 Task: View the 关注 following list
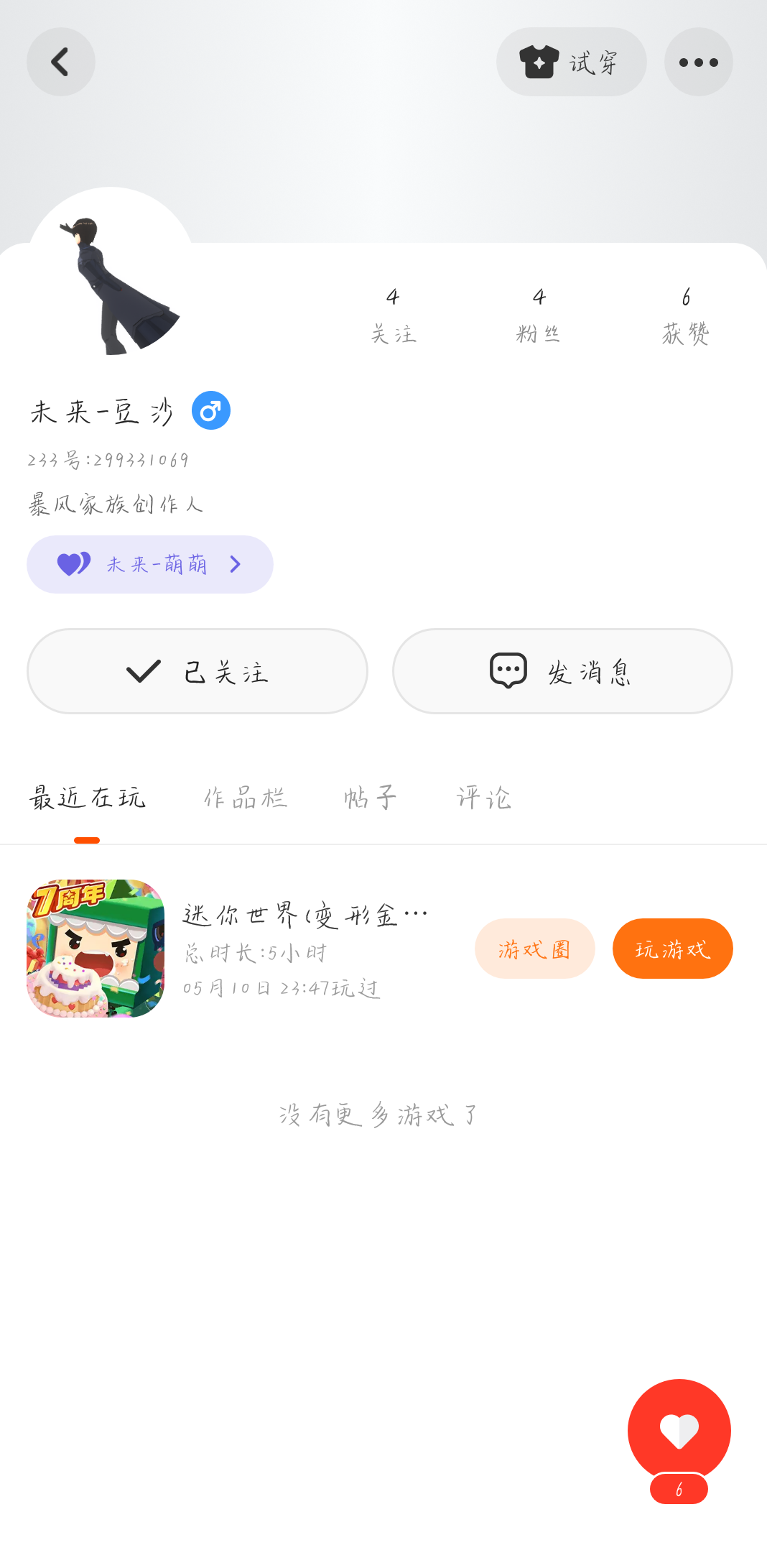click(x=393, y=315)
